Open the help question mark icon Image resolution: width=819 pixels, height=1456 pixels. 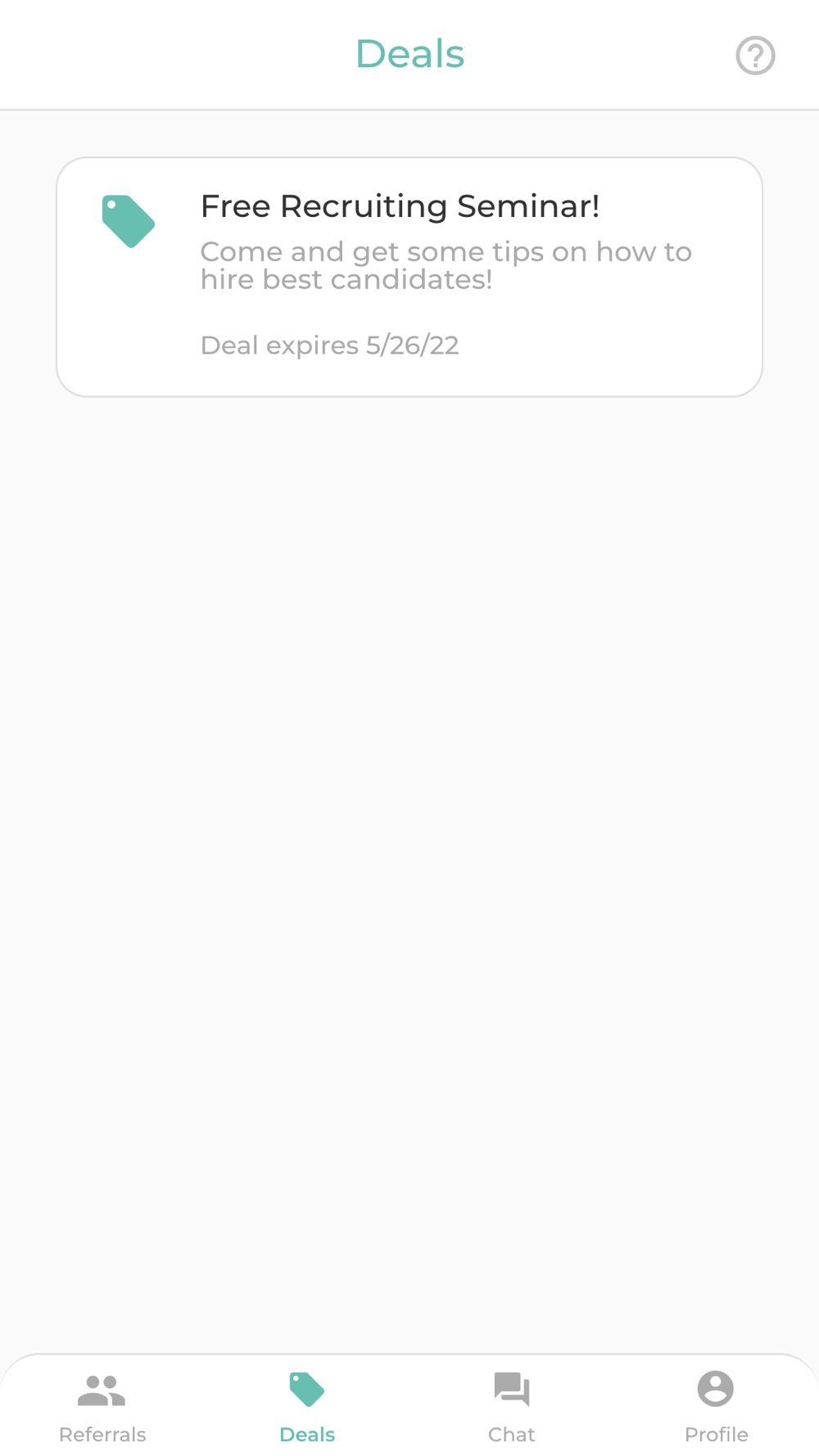point(755,56)
